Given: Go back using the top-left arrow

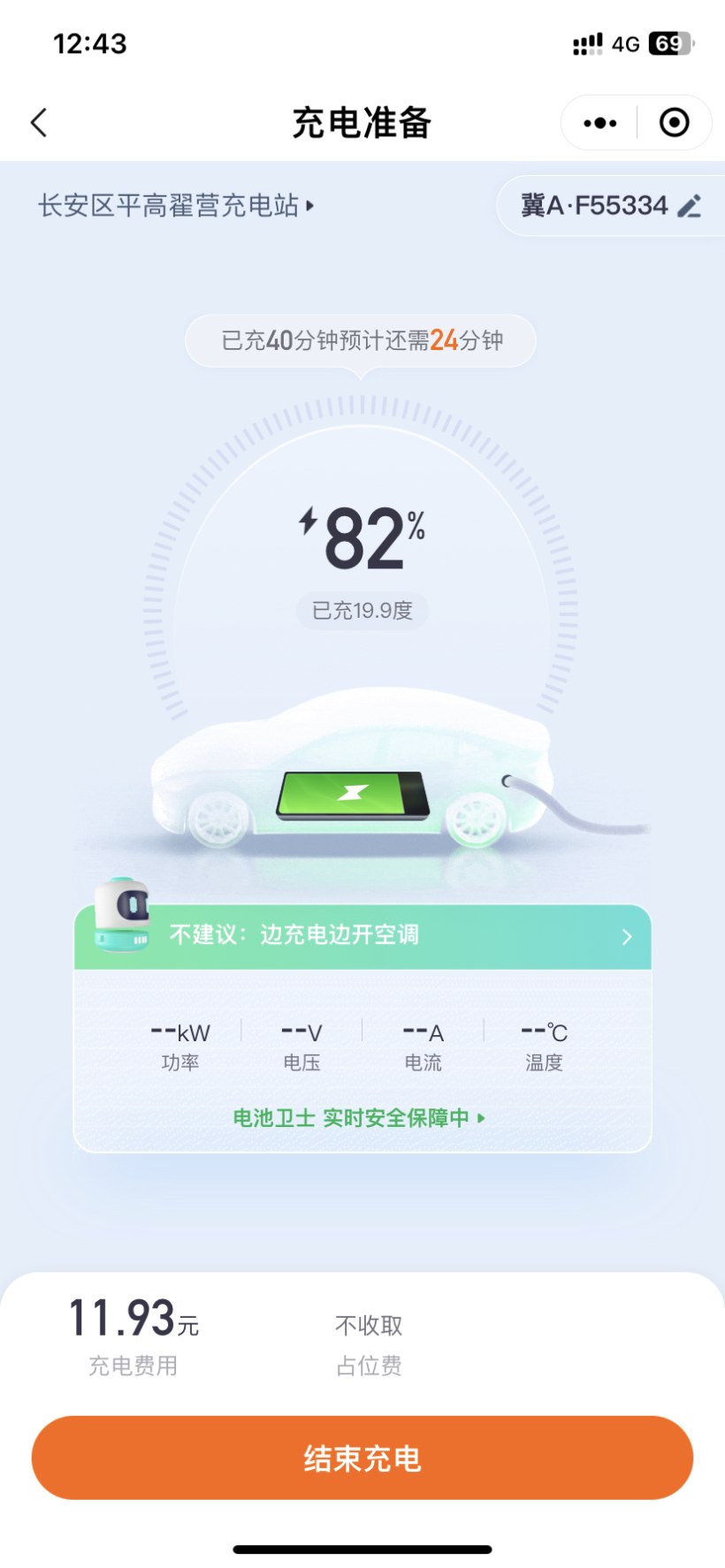Looking at the screenshot, I should (x=39, y=123).
